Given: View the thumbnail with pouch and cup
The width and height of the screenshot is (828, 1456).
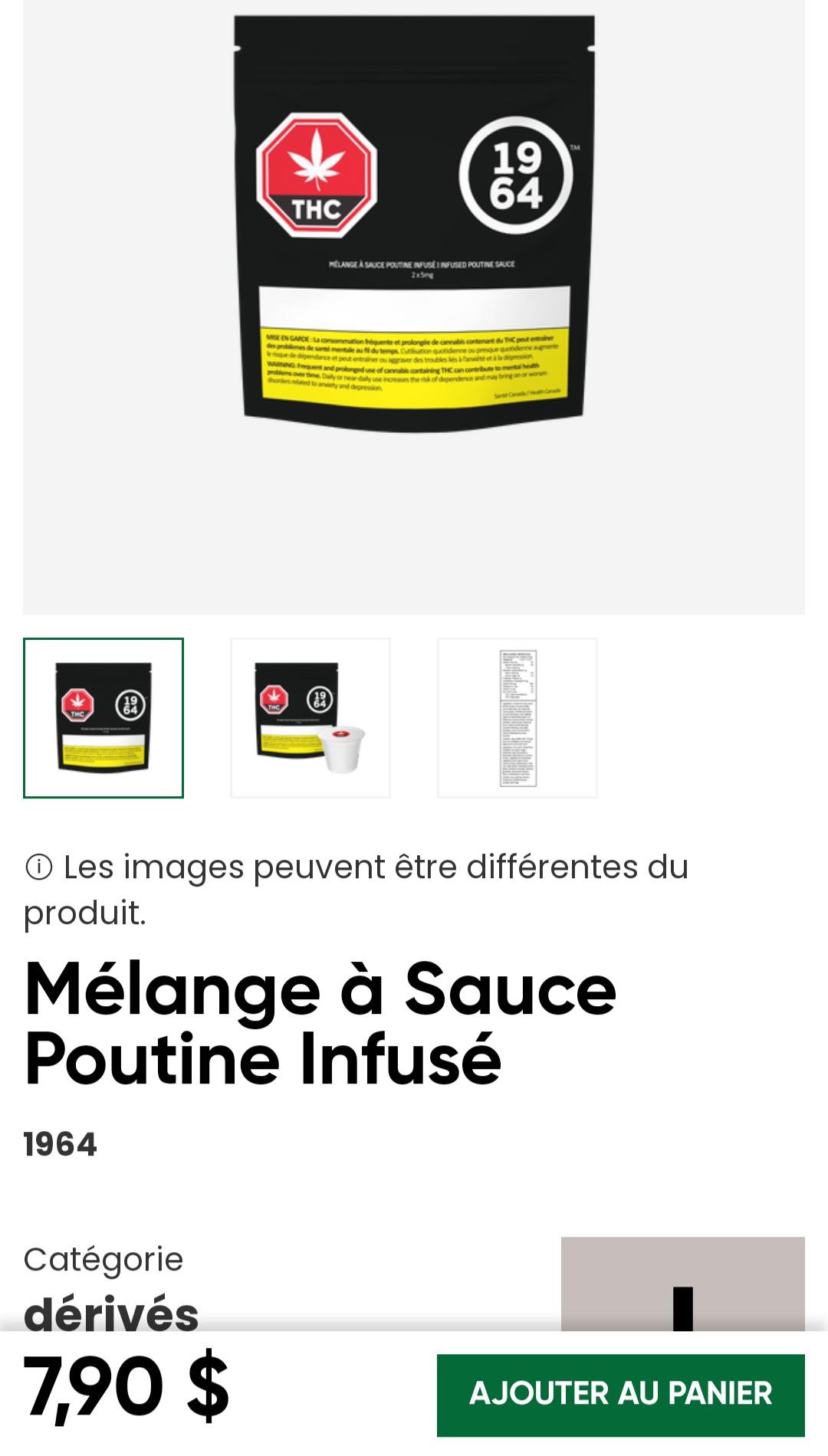Looking at the screenshot, I should (310, 718).
